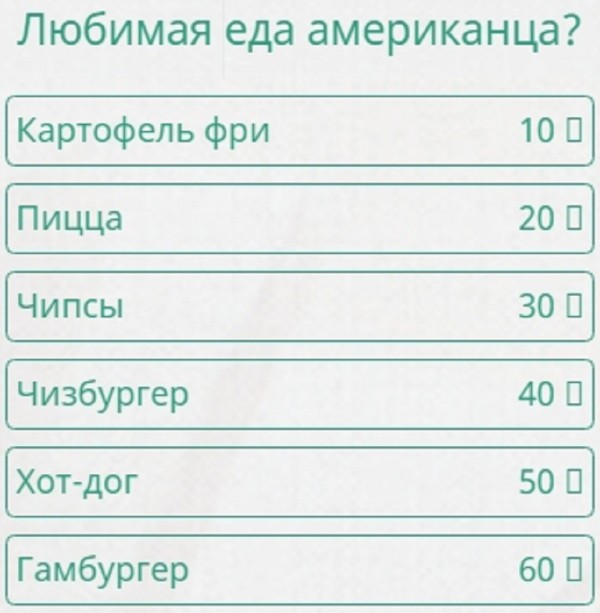
Task: Select the Хот-дог answer row
Action: click(299, 482)
